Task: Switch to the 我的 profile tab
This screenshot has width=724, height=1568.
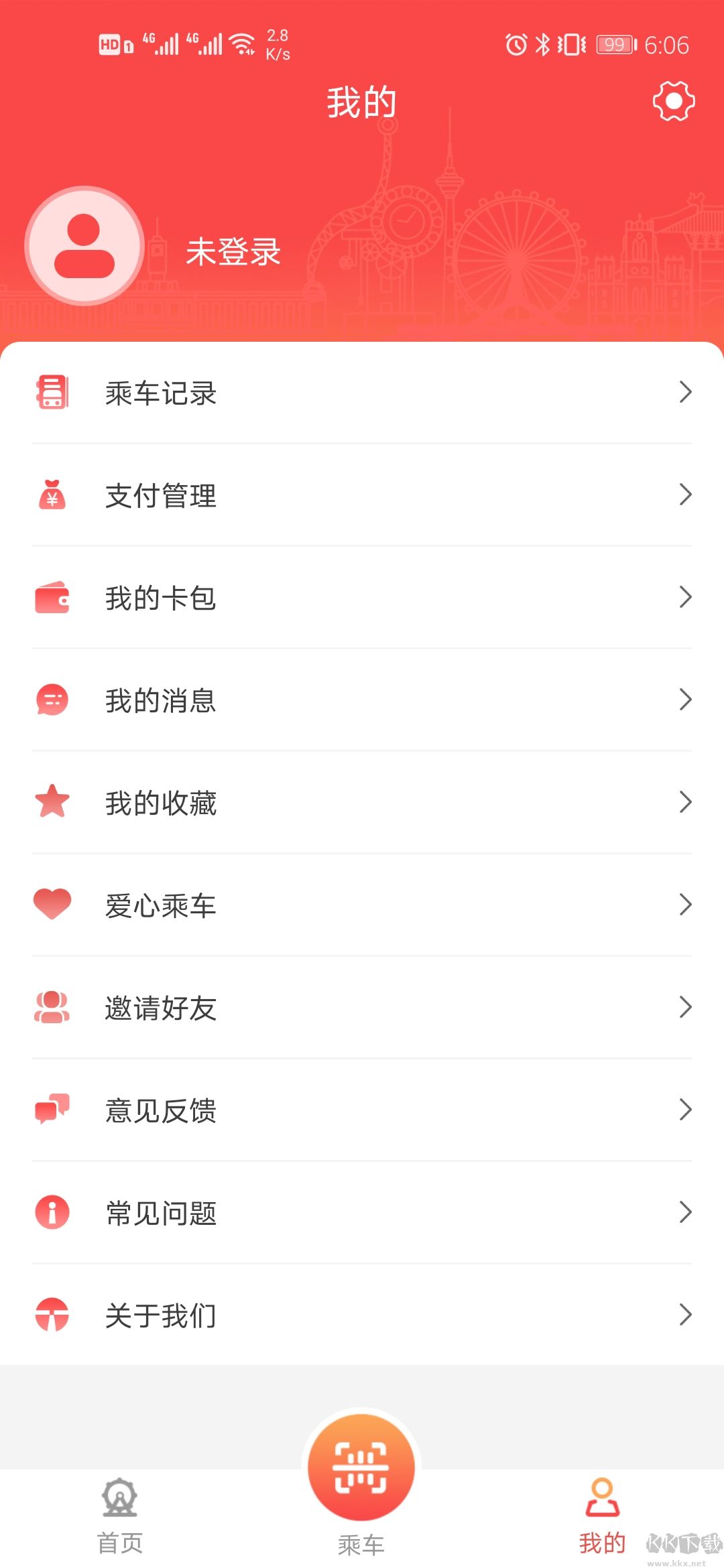Action: (x=602, y=1514)
